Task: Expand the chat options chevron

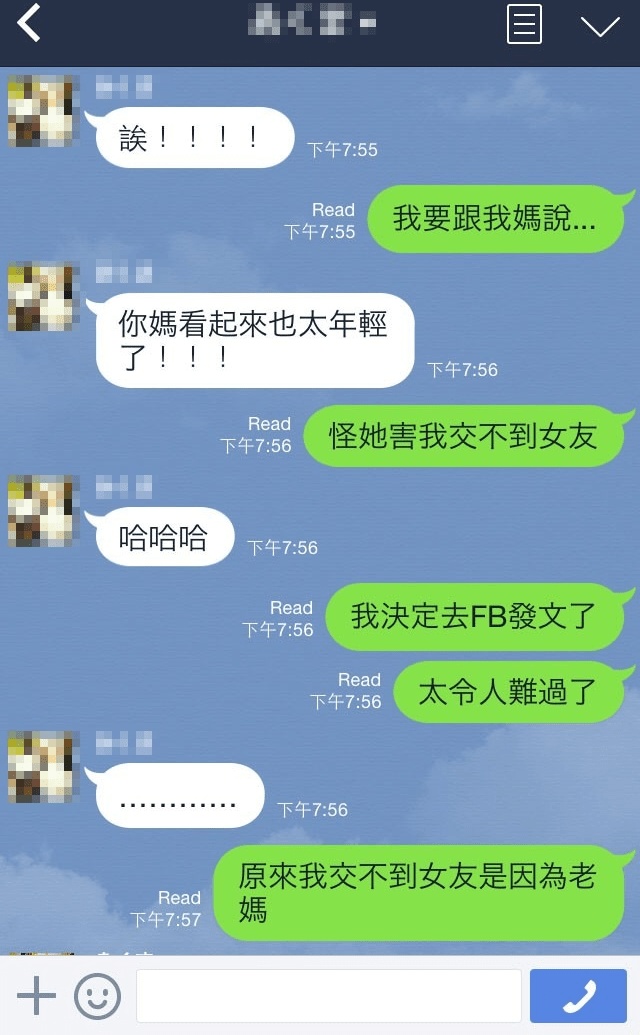Action: pyautogui.click(x=600, y=25)
